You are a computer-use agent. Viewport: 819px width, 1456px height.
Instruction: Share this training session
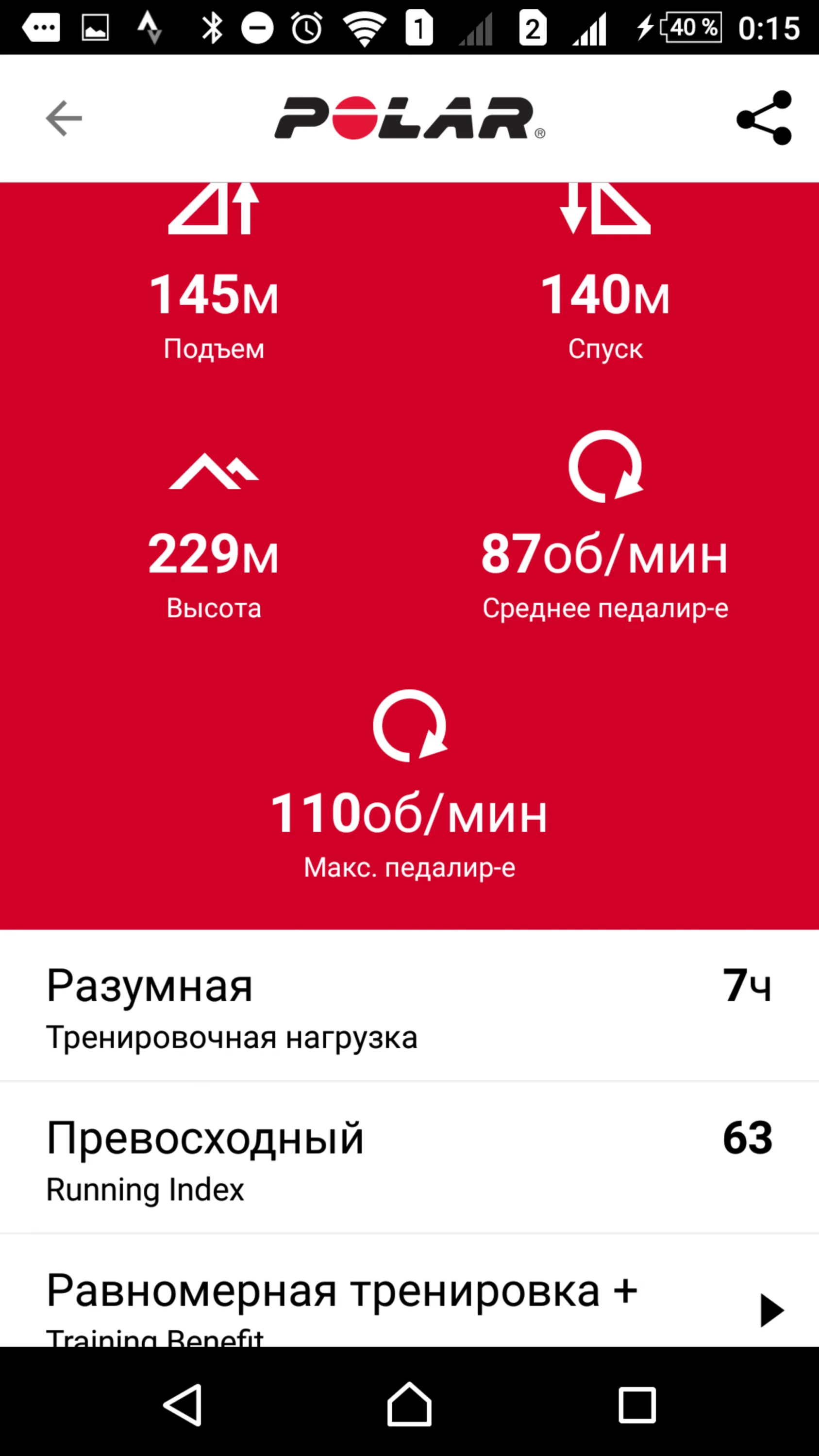click(764, 118)
